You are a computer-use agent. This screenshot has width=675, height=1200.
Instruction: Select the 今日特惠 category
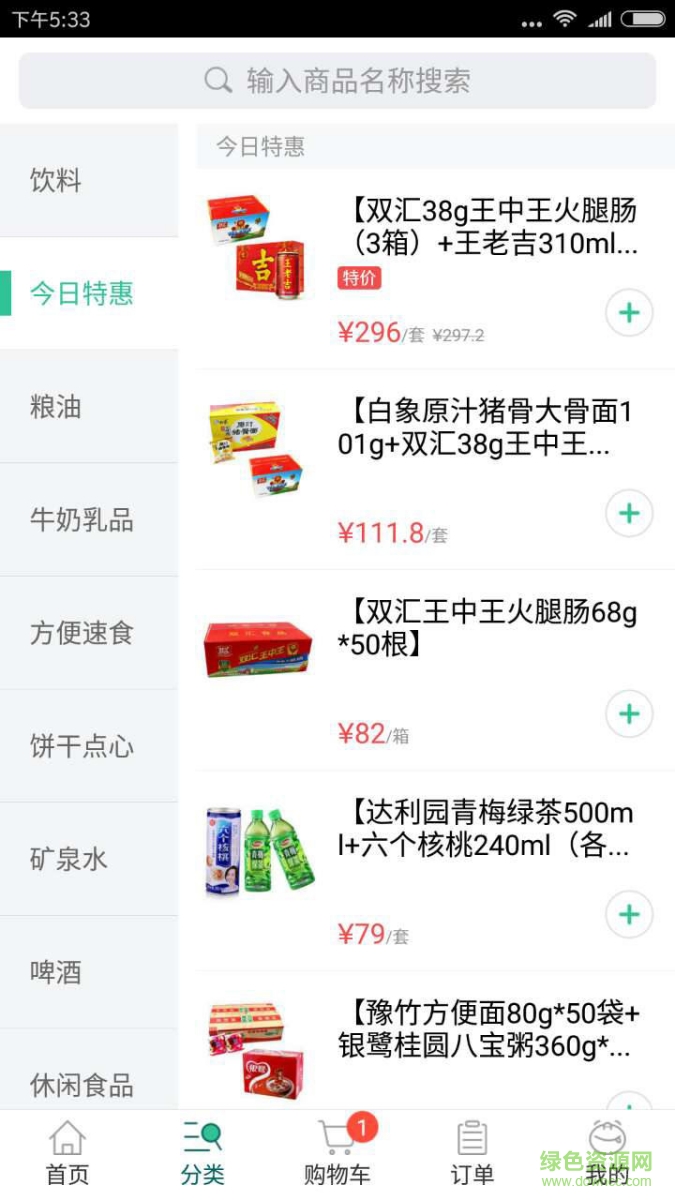[88, 294]
